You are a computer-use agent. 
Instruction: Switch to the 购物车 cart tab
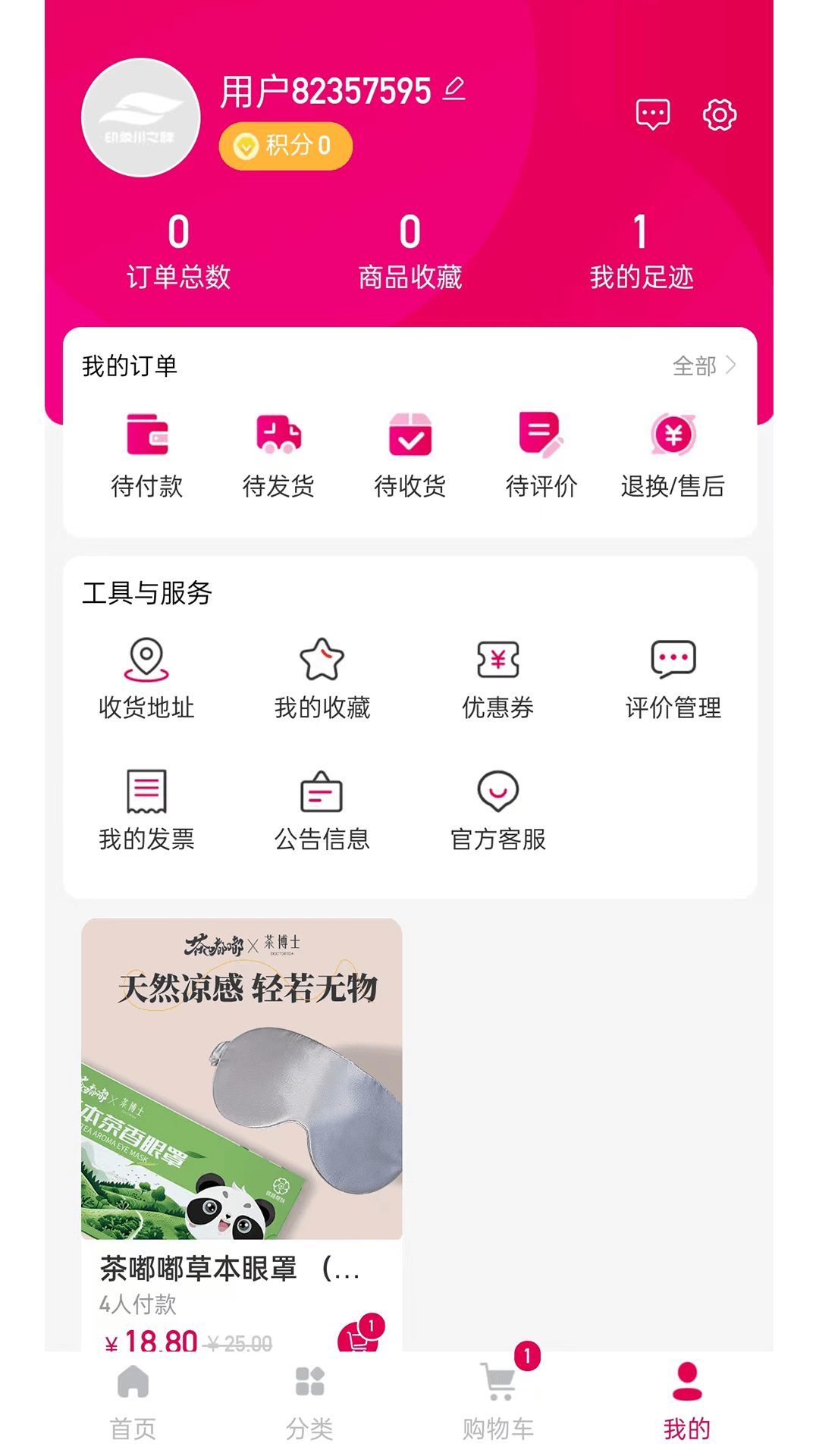[x=498, y=1402]
